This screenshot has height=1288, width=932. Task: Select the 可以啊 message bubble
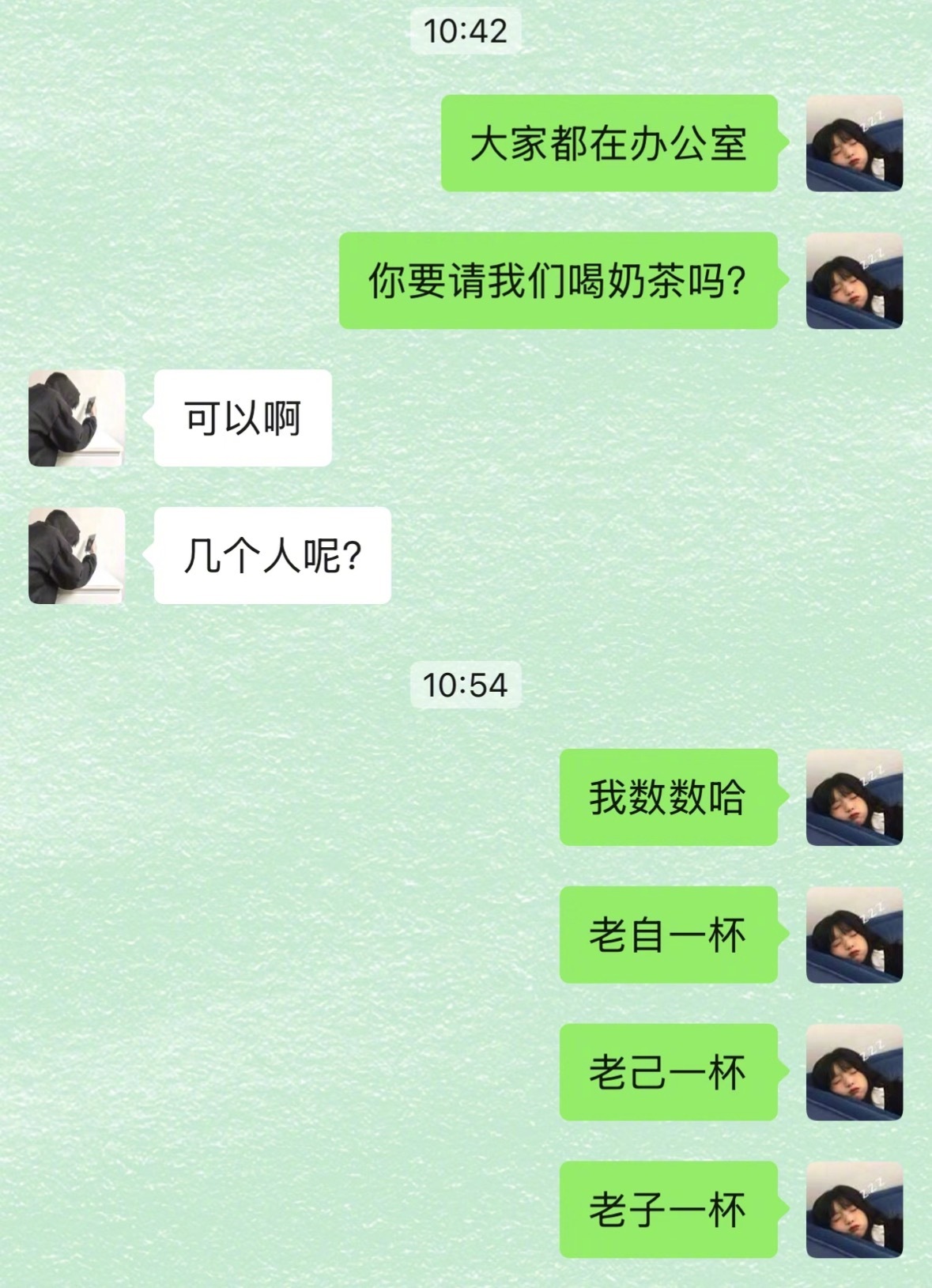[241, 417]
